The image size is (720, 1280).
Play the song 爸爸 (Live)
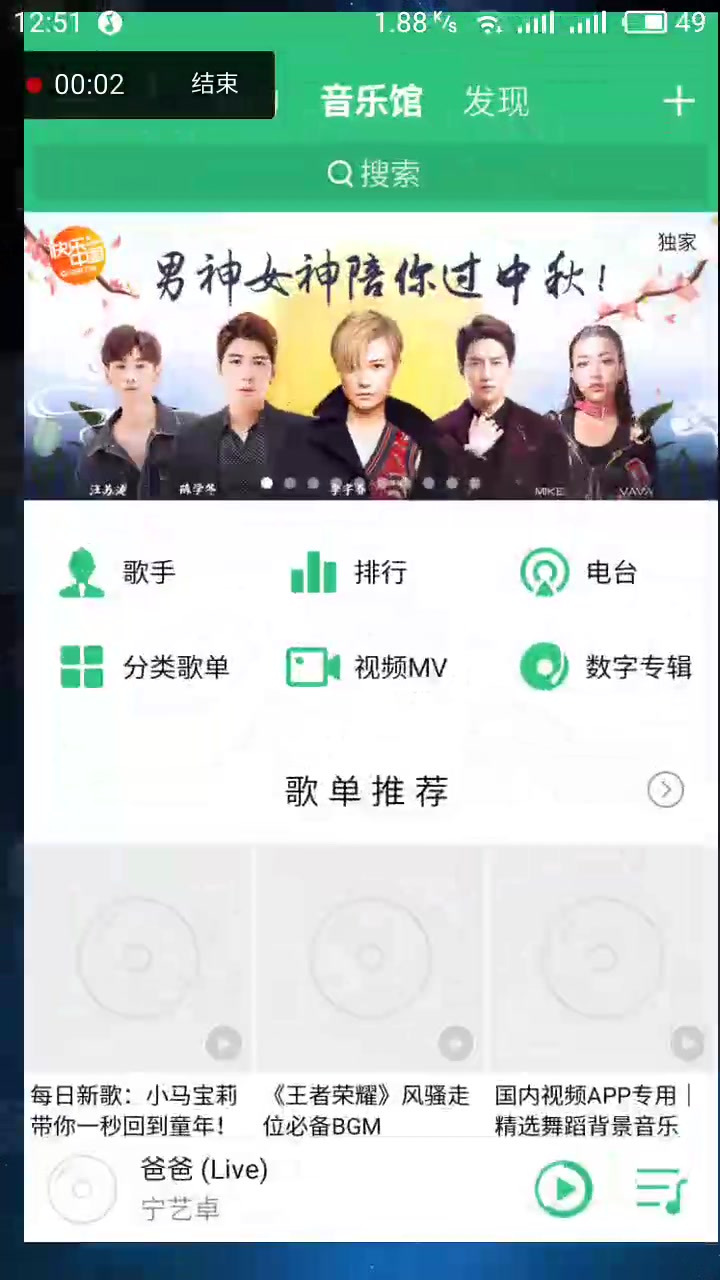563,1189
